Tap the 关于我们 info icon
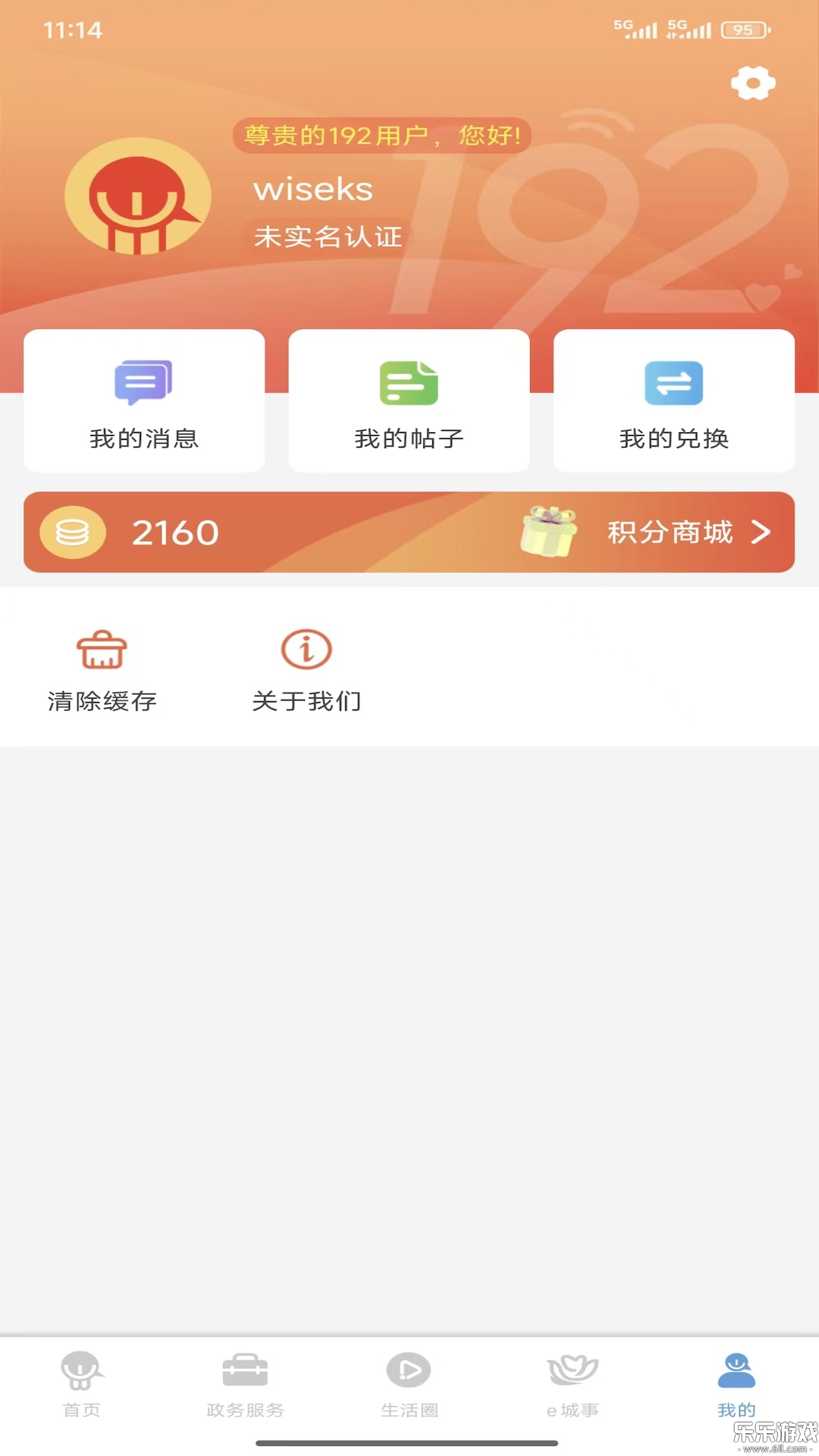819x1456 pixels. coord(305,649)
